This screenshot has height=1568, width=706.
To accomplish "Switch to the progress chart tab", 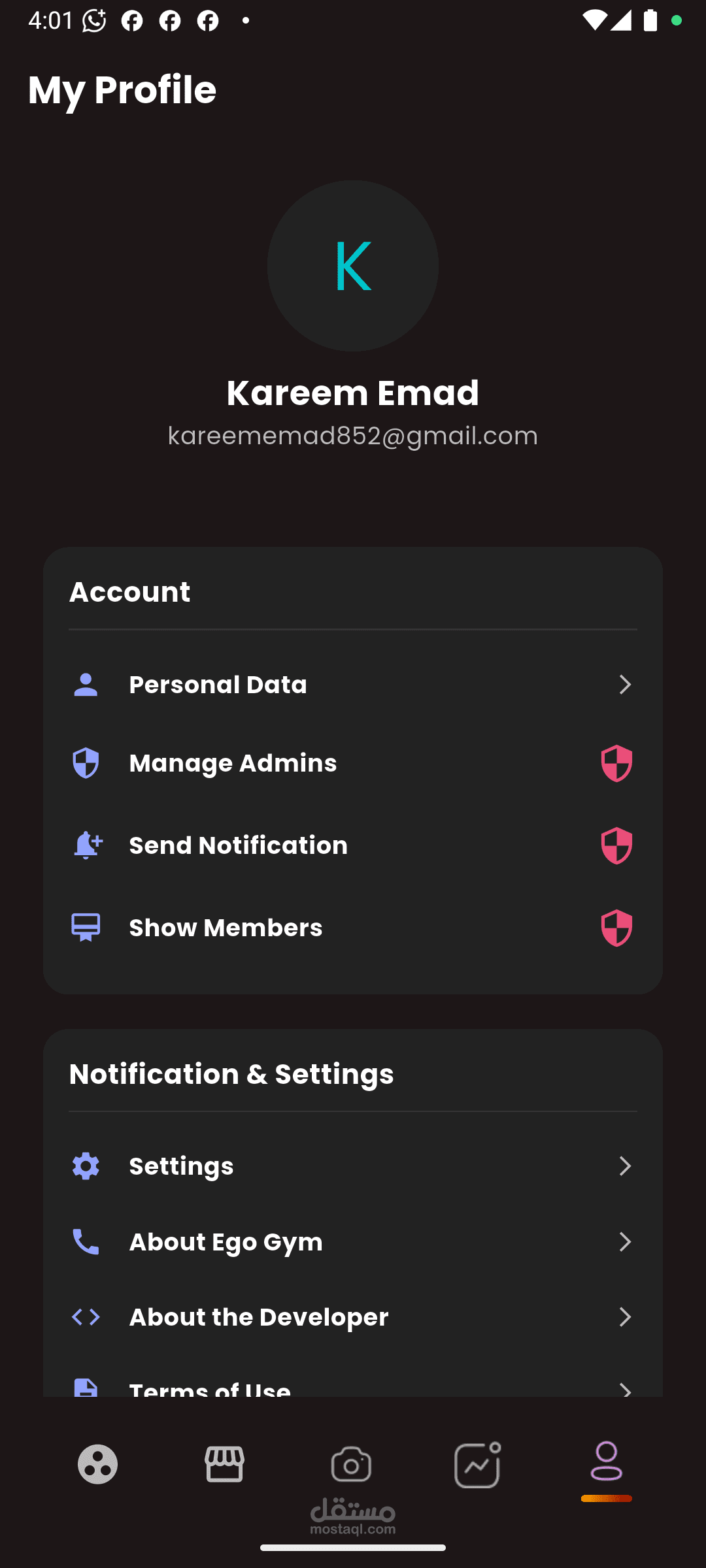I will click(x=478, y=1464).
